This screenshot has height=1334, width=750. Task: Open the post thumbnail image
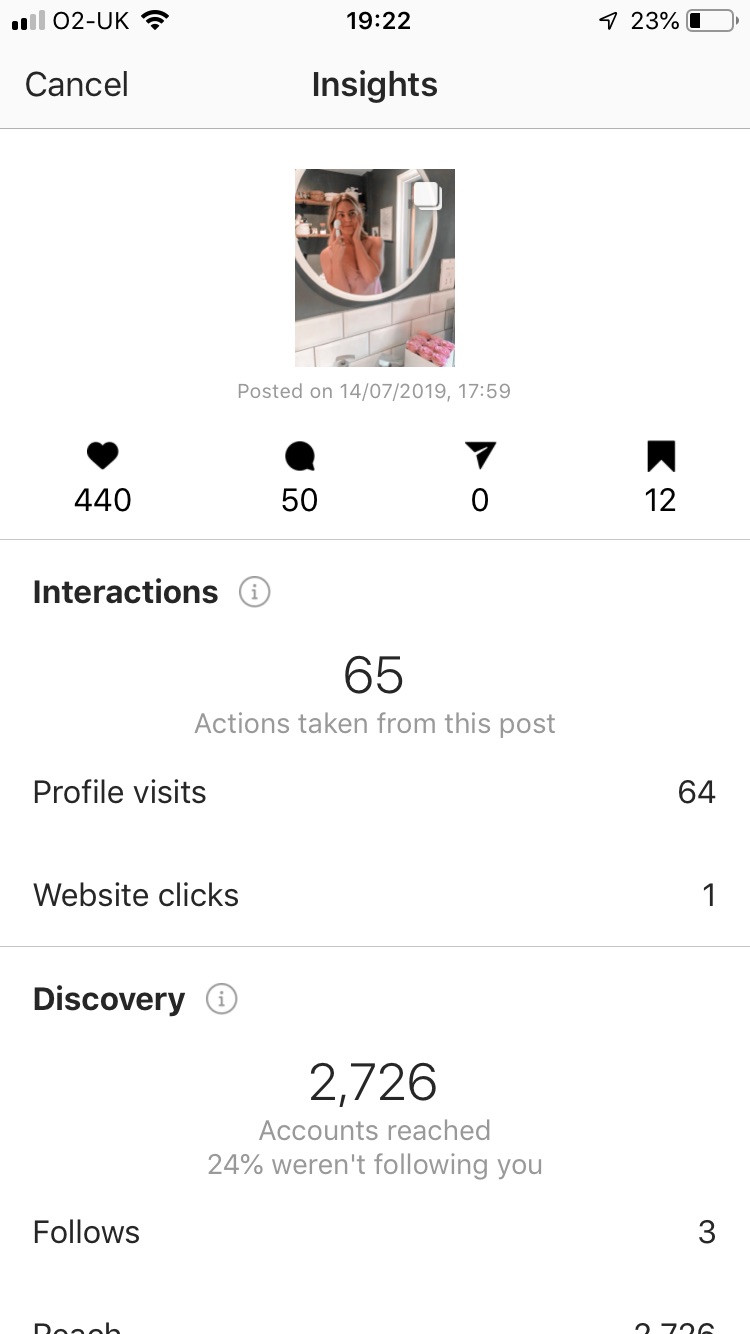375,267
